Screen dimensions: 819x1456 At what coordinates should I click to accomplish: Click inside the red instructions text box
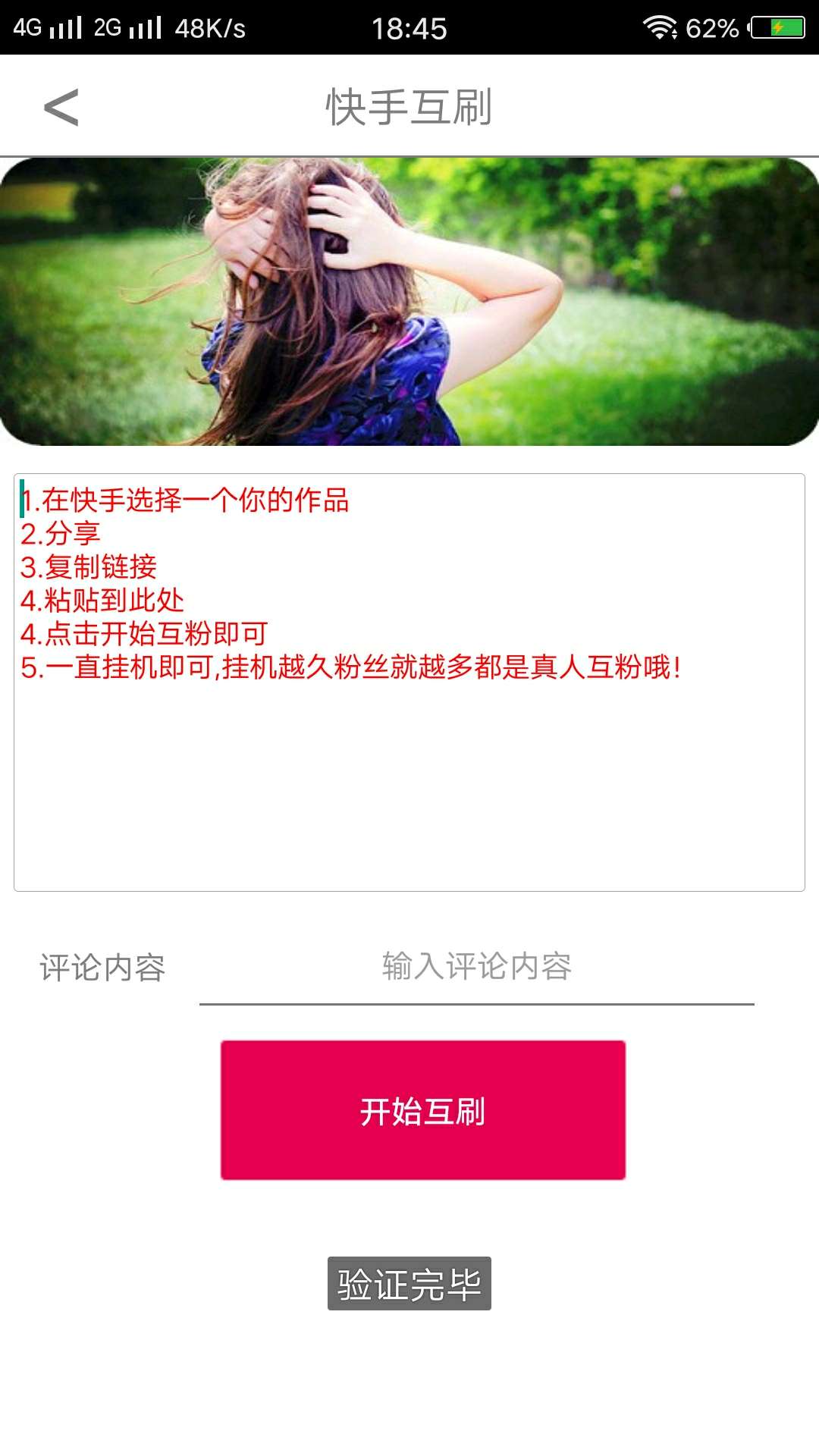coord(409,758)
